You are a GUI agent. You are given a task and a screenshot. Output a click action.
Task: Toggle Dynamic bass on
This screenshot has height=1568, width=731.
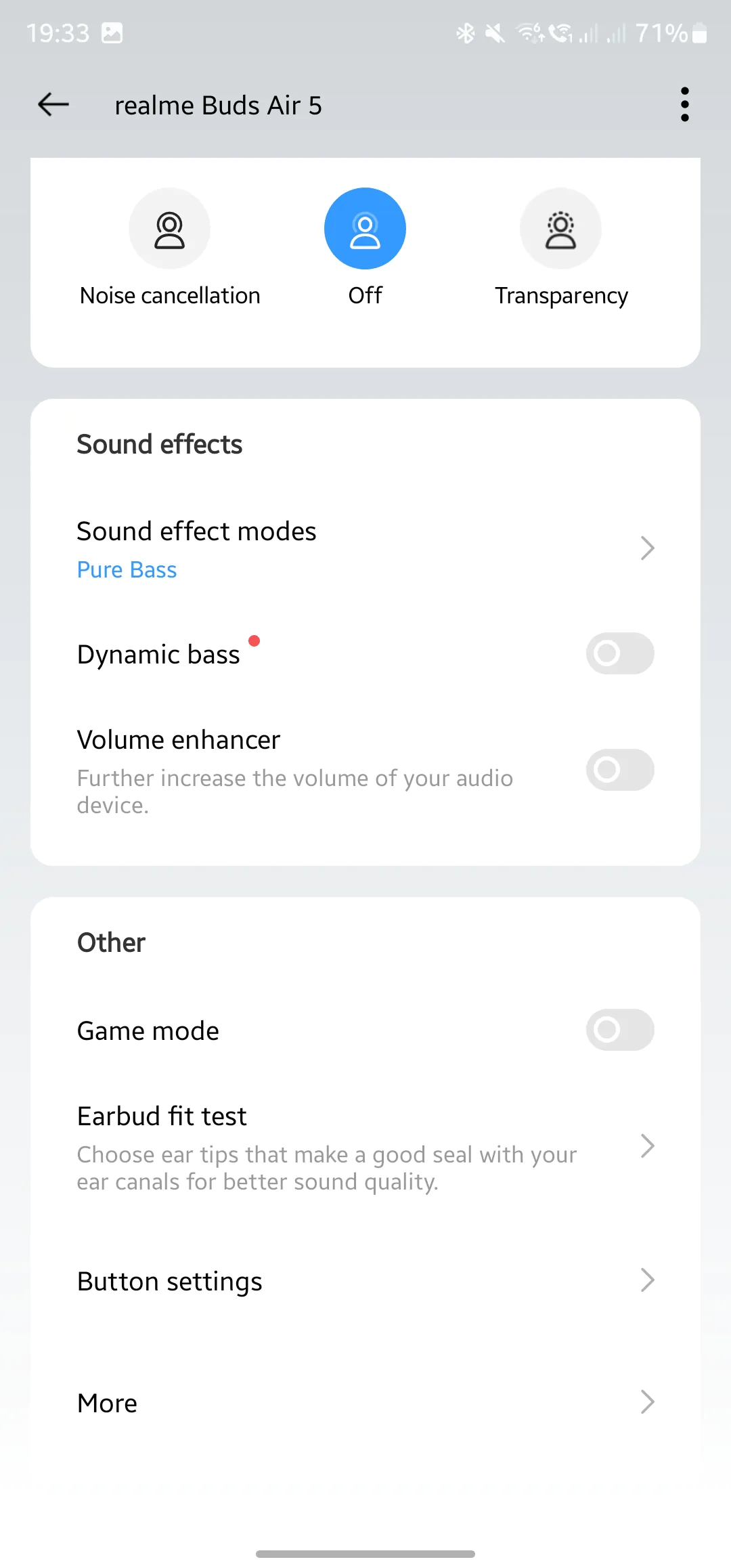(x=619, y=653)
